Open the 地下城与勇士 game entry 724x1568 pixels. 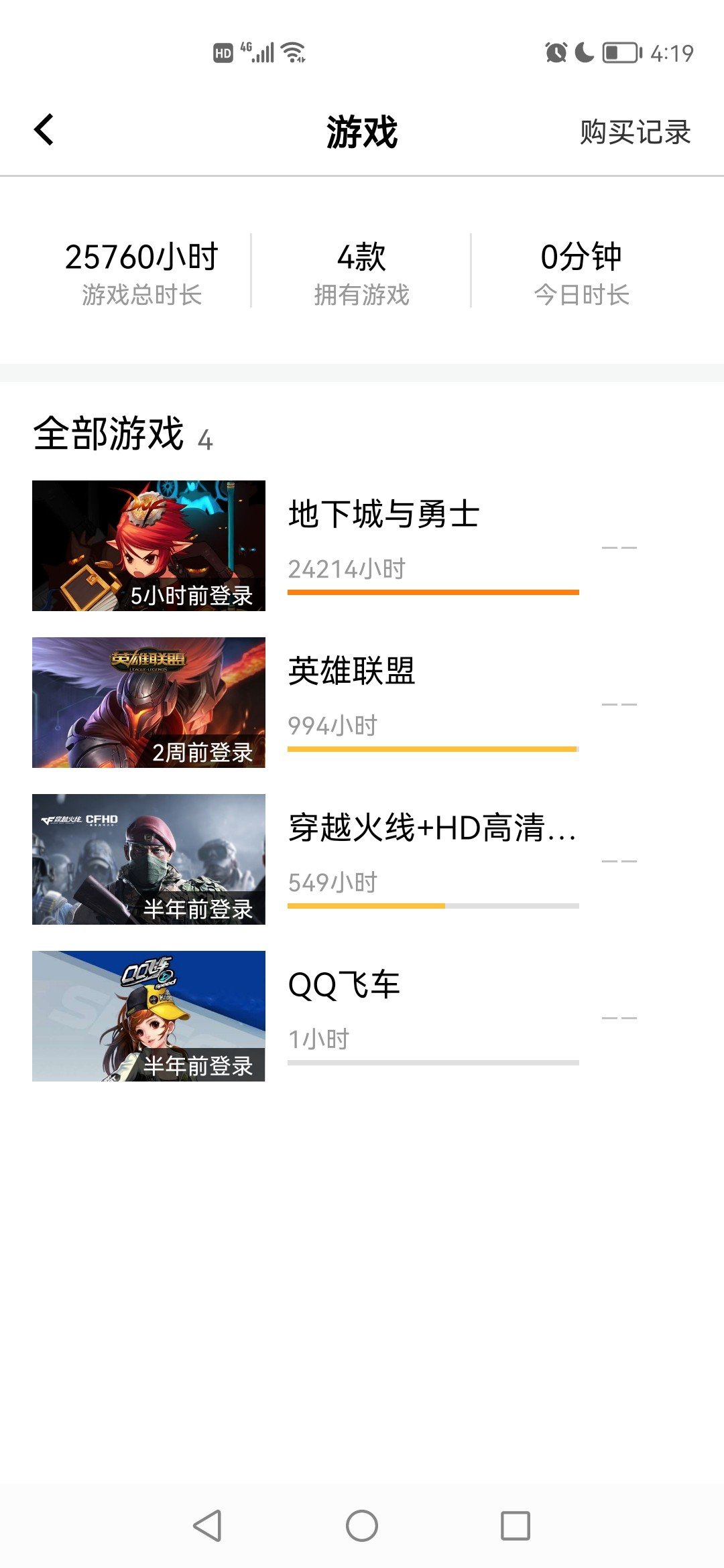pos(383,515)
